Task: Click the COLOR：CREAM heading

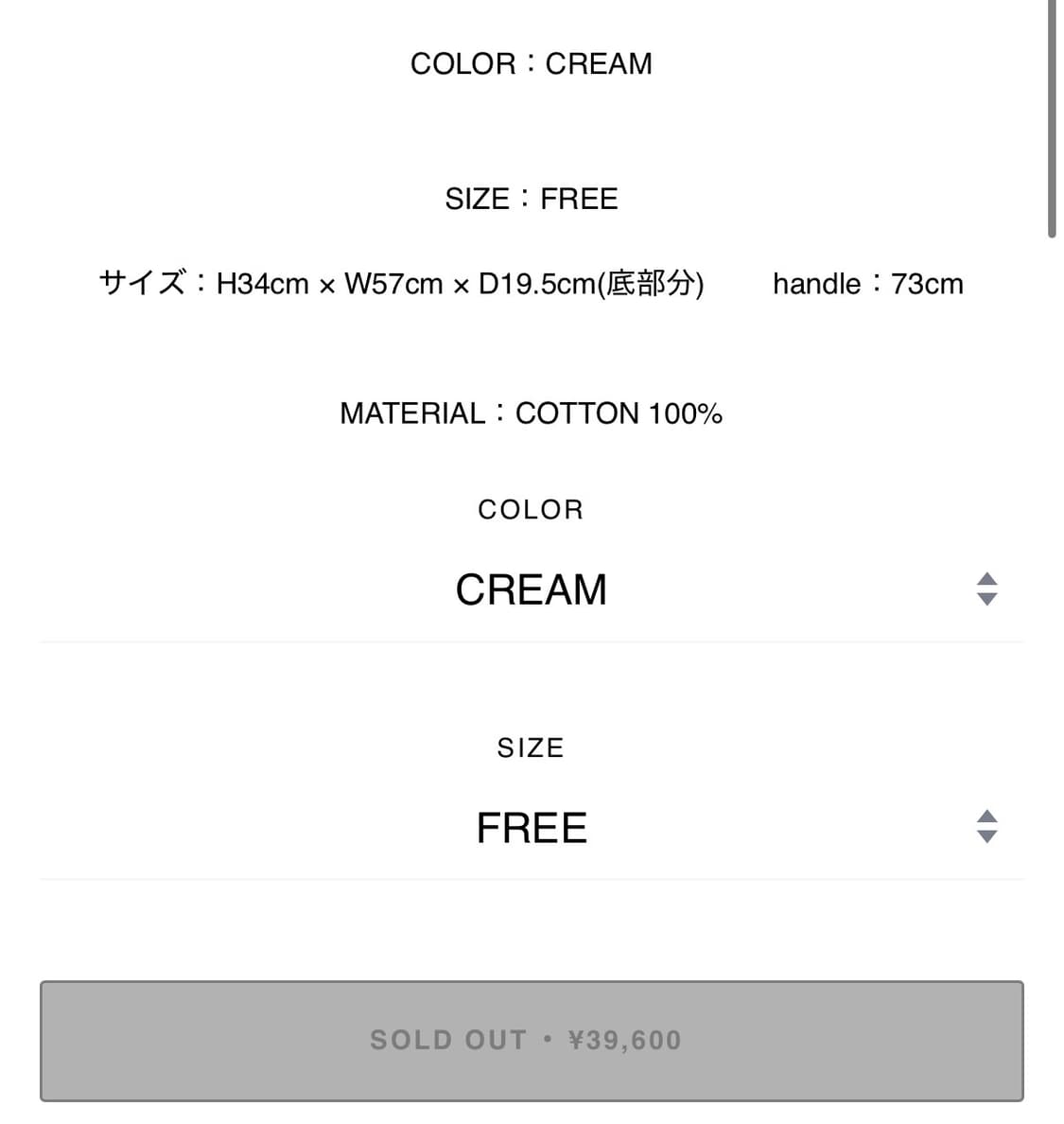Action: pos(532,63)
